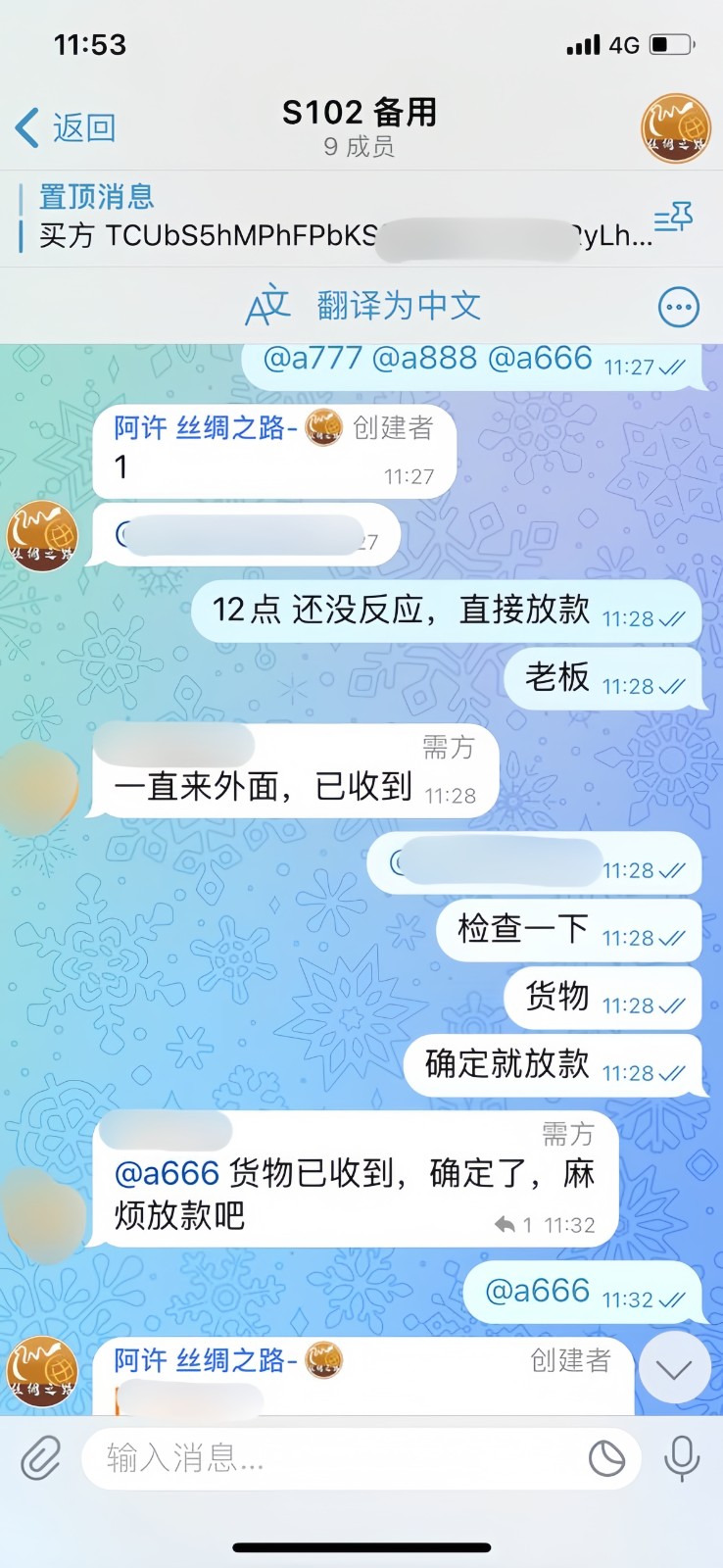723x1568 pixels.
Task: Open the sticker panel icon
Action: pyautogui.click(x=606, y=1458)
